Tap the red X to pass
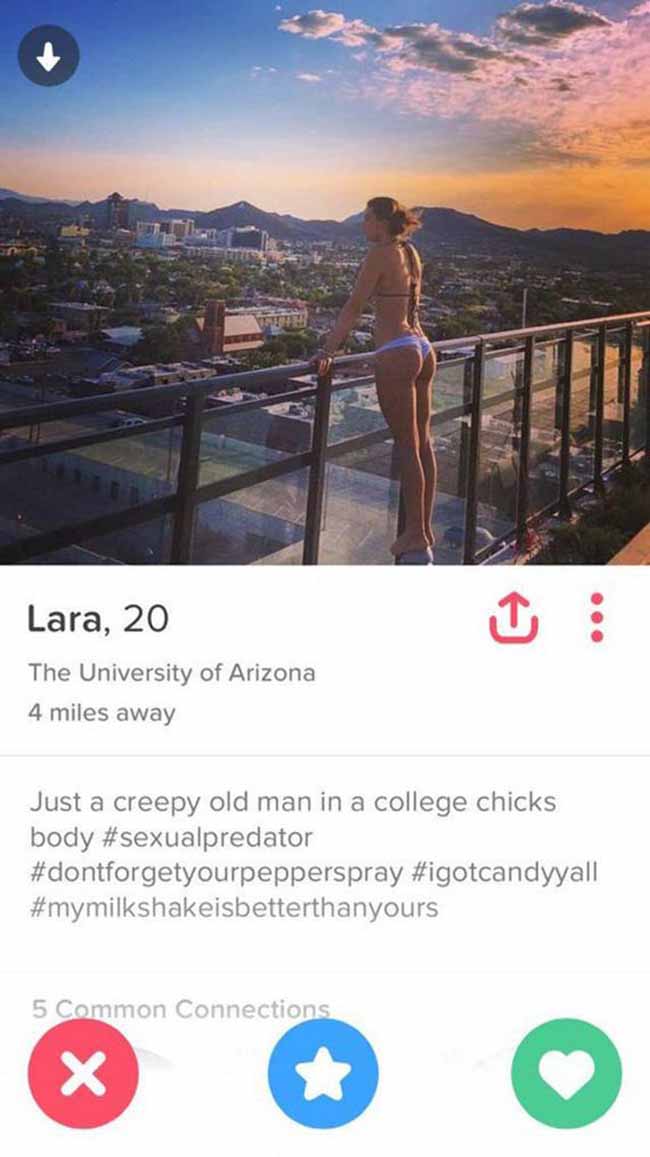 click(x=83, y=1074)
